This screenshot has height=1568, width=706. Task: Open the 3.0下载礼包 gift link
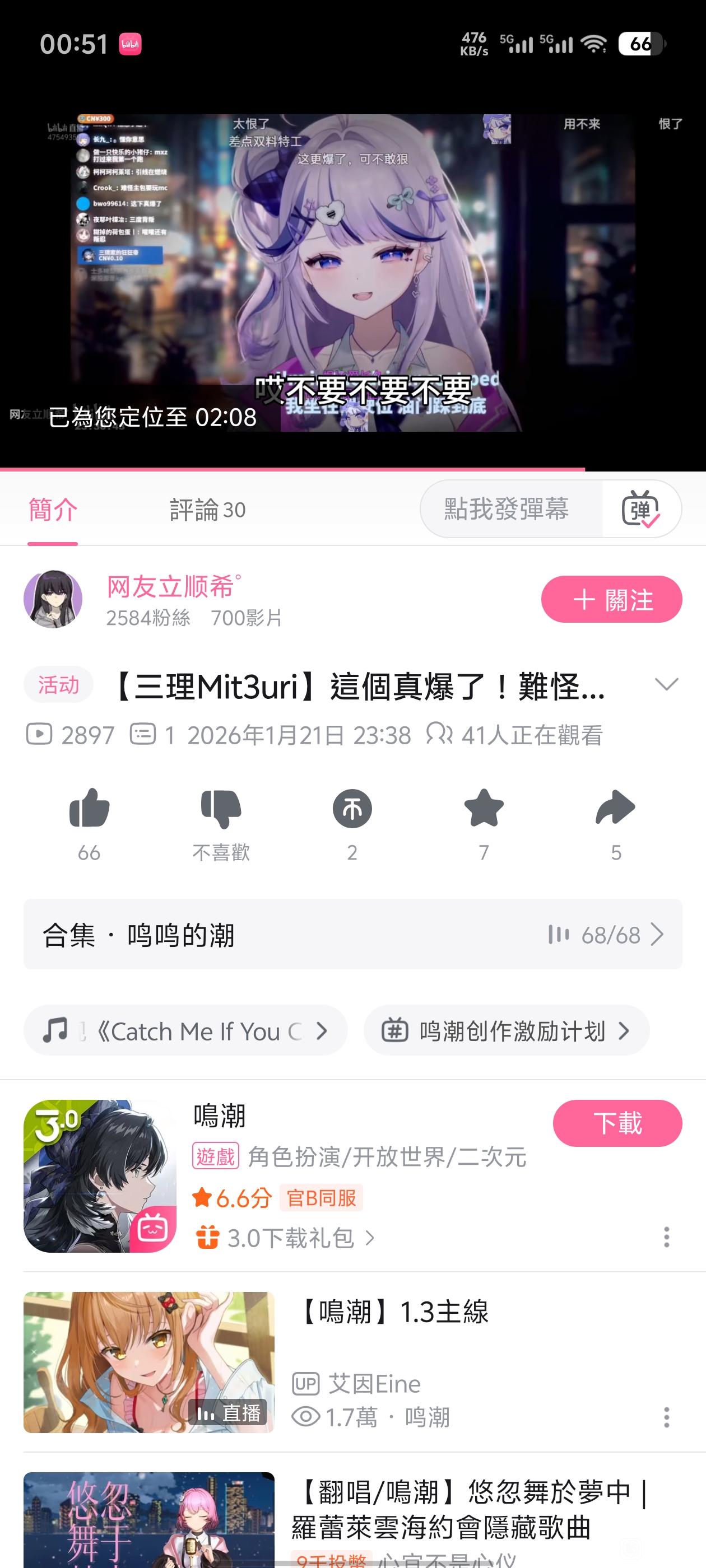pos(291,1238)
